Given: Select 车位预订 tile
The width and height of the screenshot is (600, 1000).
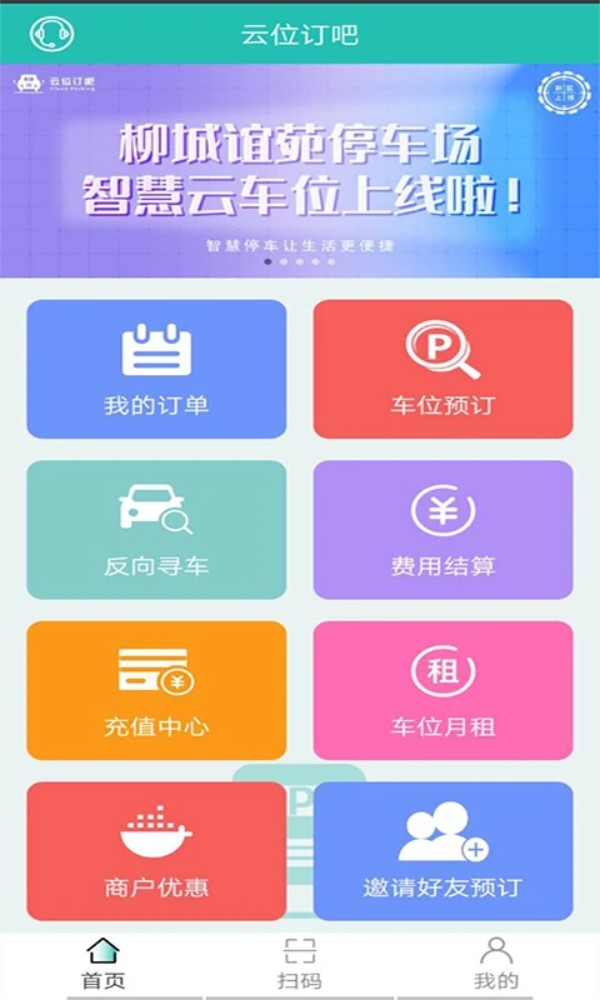Looking at the screenshot, I should tap(443, 369).
